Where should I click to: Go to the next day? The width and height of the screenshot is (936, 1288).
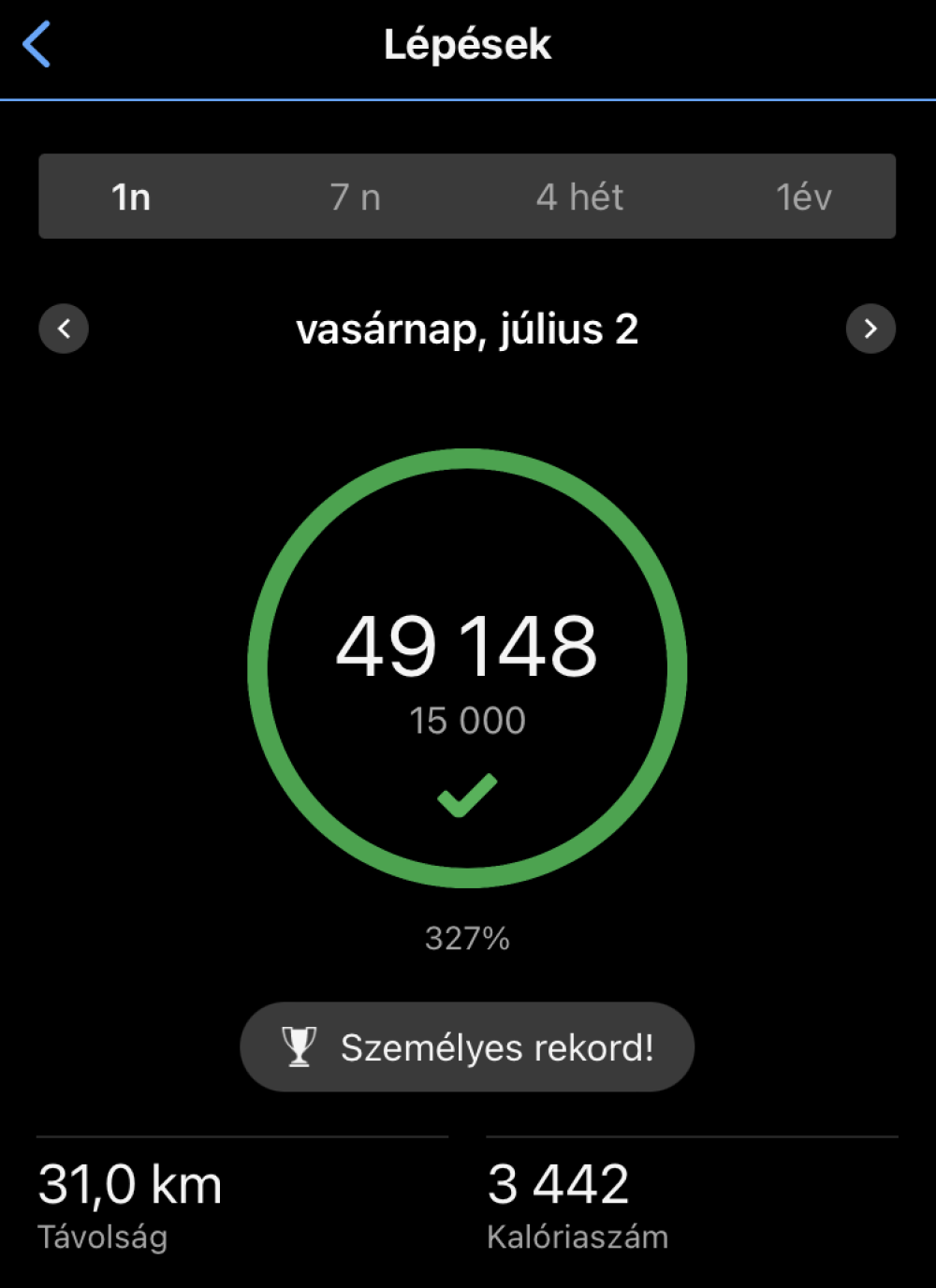pos(870,329)
